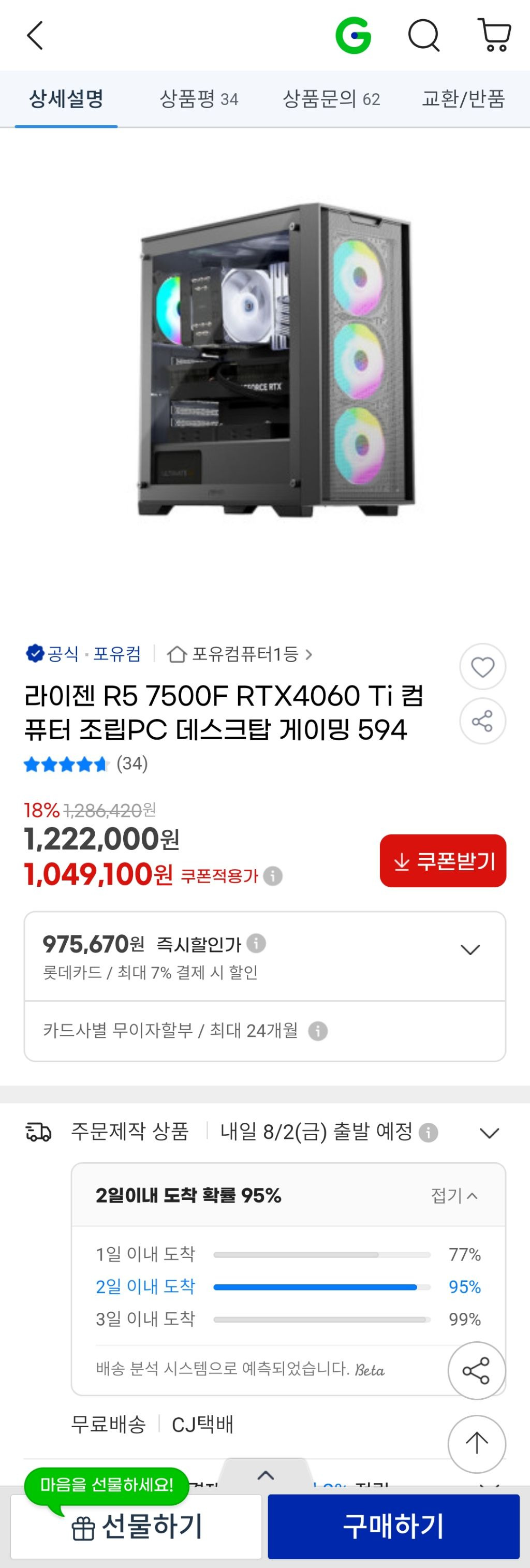Open the Gmarket home logo
Image resolution: width=530 pixels, height=1568 pixels.
click(353, 36)
